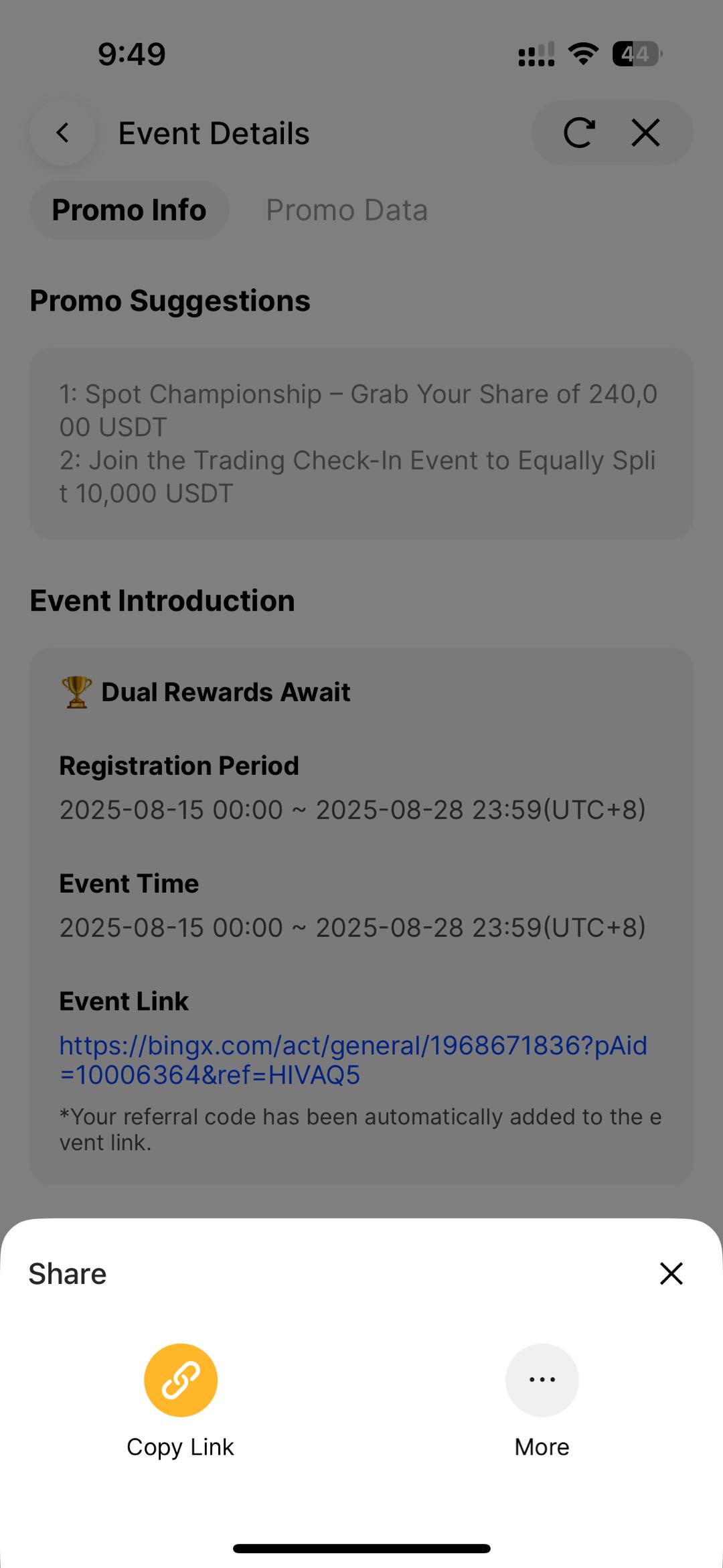This screenshot has width=723, height=1568.
Task: Close the Event Details page
Action: click(645, 133)
